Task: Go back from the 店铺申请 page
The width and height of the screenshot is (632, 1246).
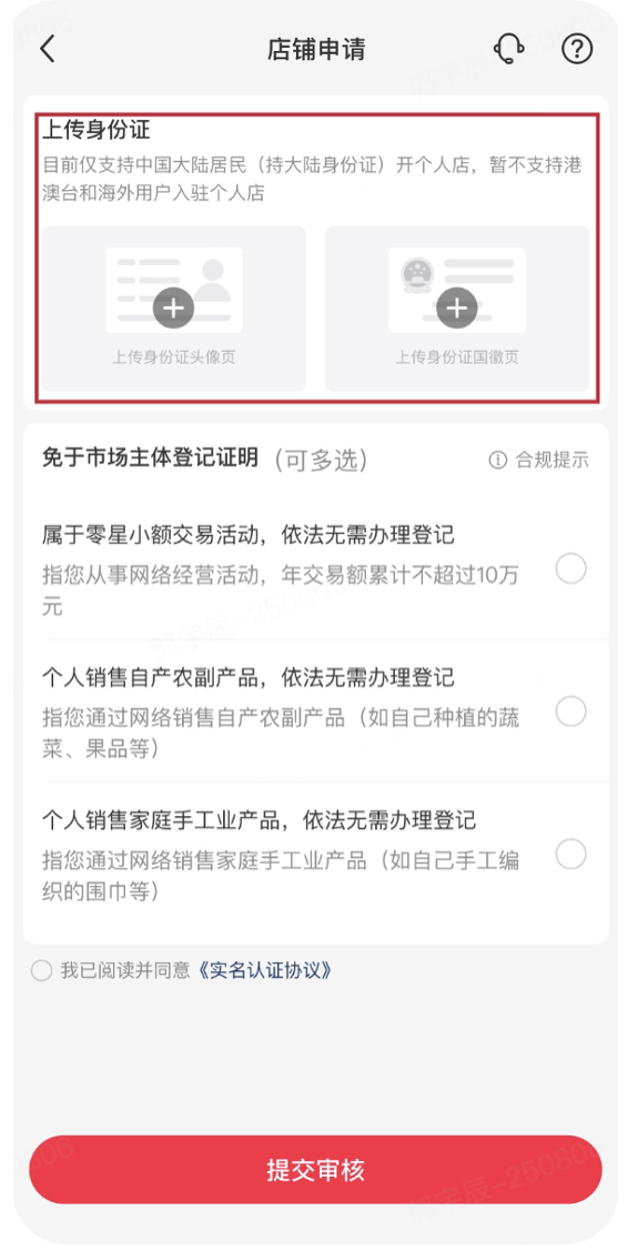Action: click(47, 49)
